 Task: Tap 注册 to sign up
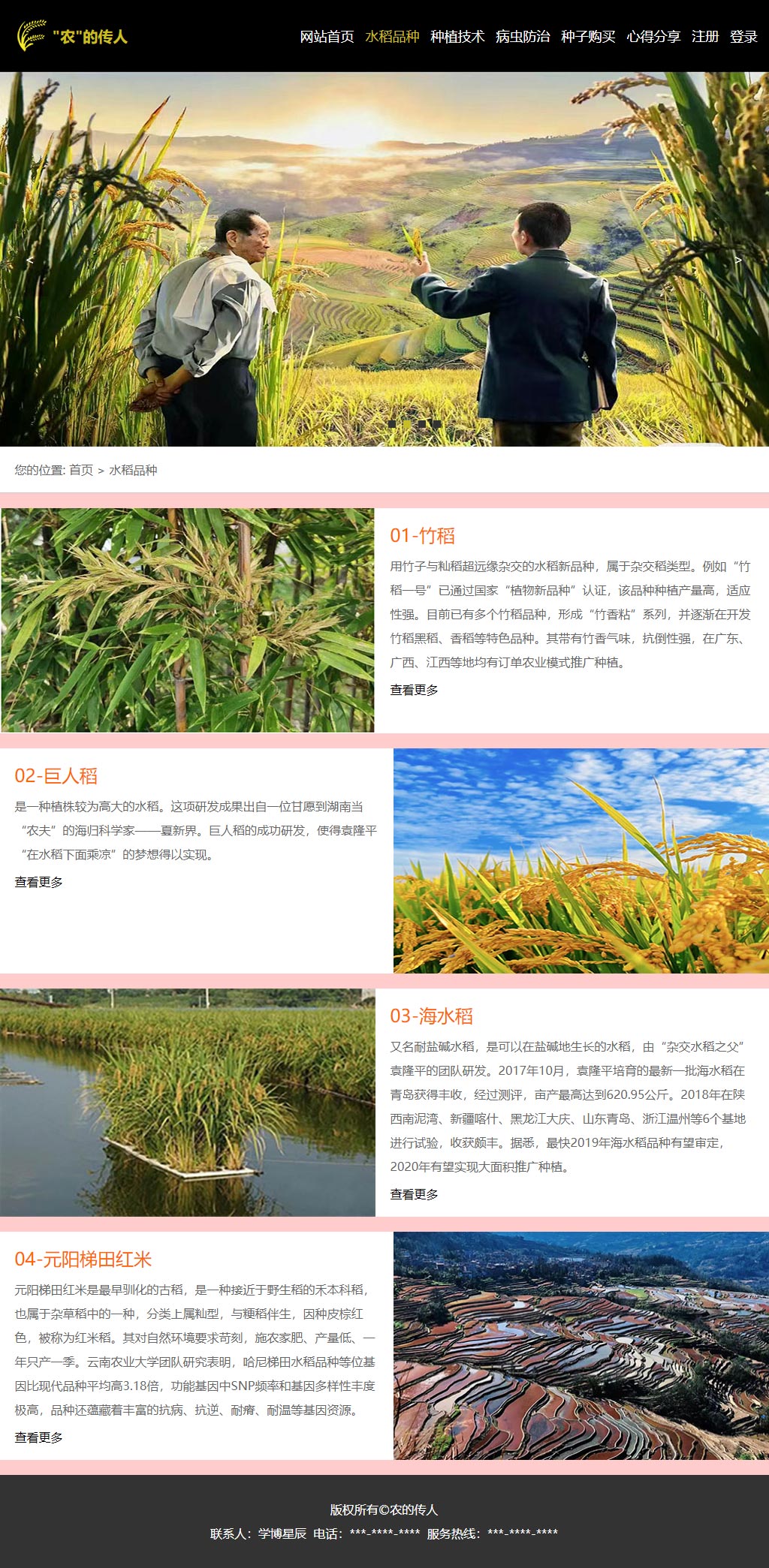pos(705,37)
